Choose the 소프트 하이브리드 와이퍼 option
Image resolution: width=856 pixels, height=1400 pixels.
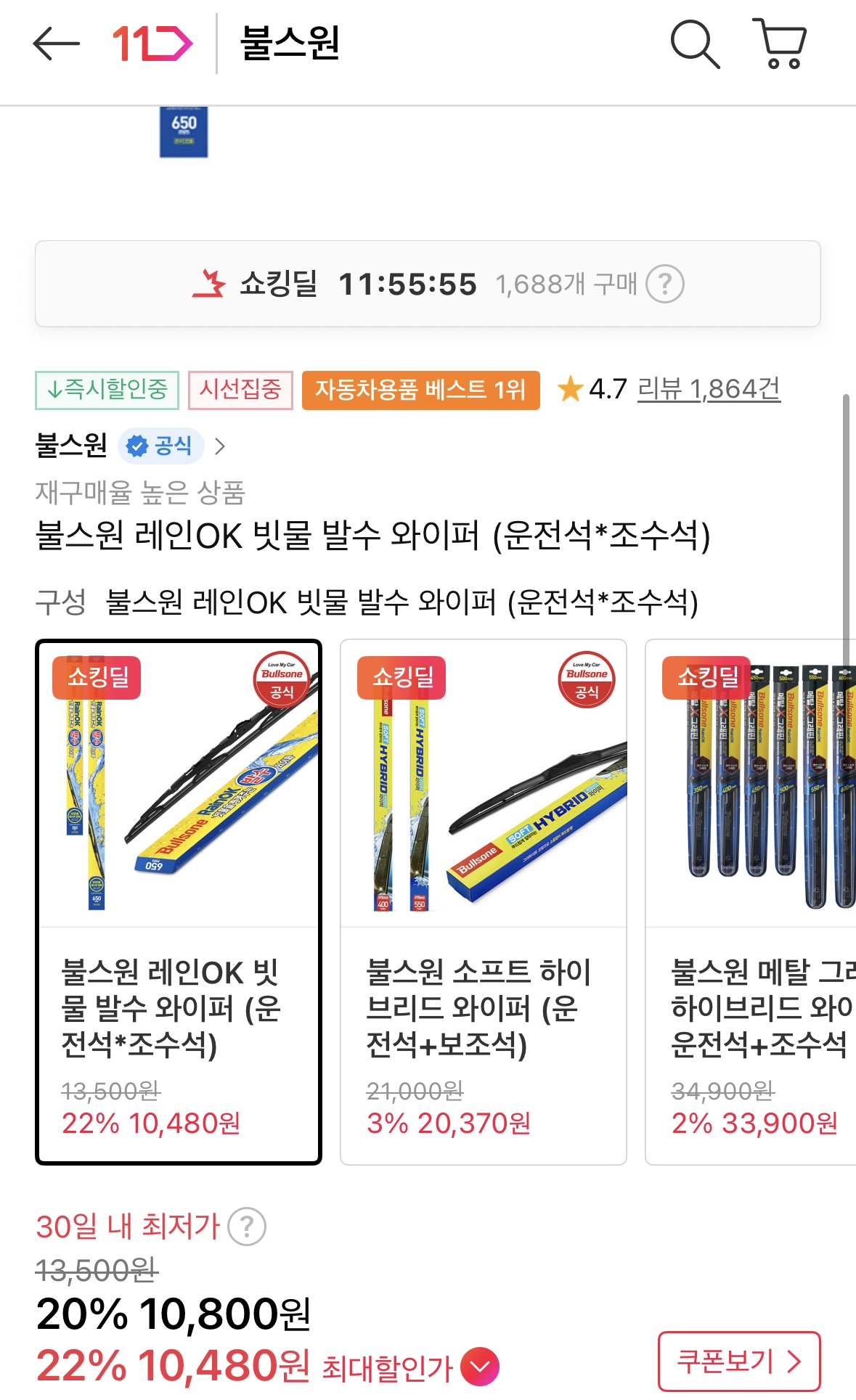click(x=483, y=901)
